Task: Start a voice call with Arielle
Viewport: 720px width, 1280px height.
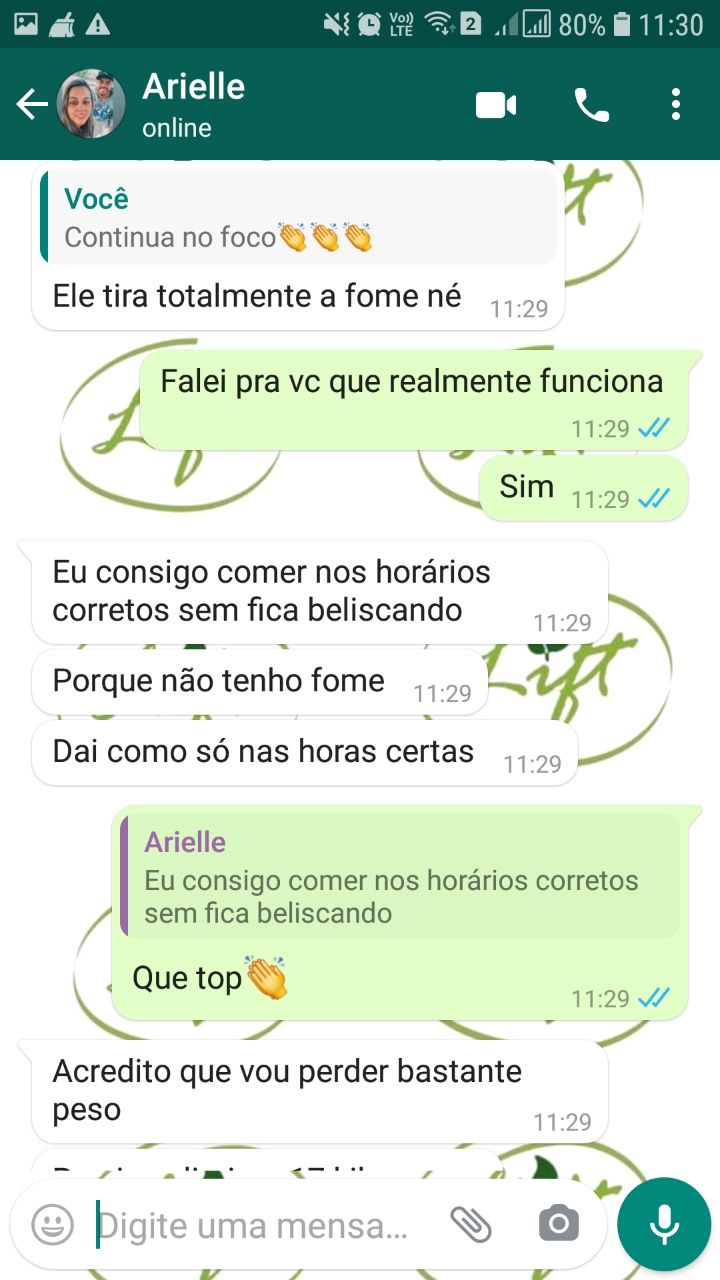Action: coord(591,105)
